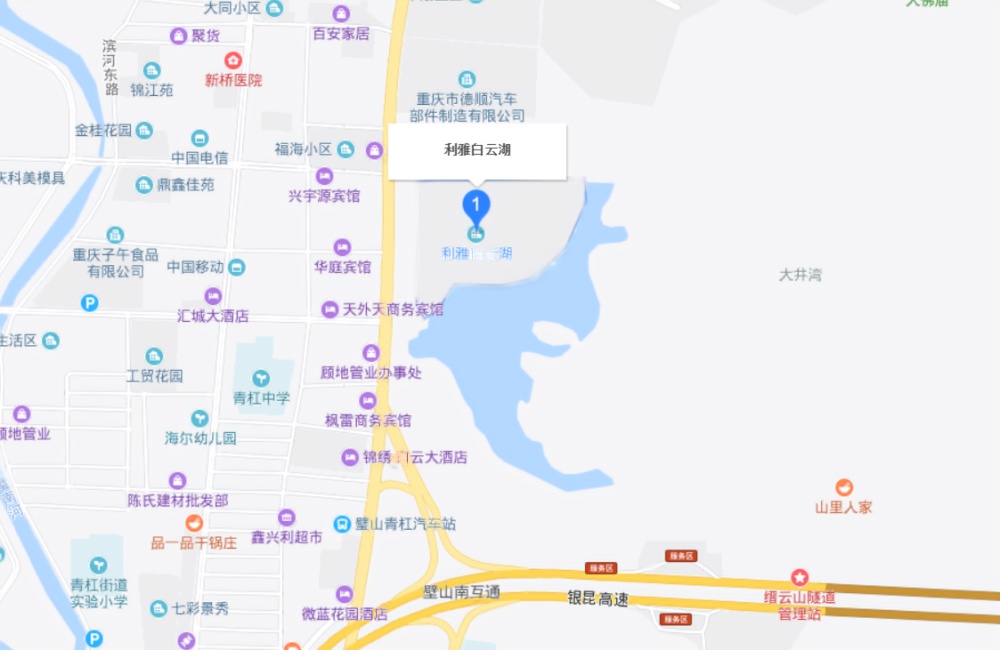The image size is (1000, 650).
Task: Open the 利雅白云湖 info bubble
Action: (477, 151)
